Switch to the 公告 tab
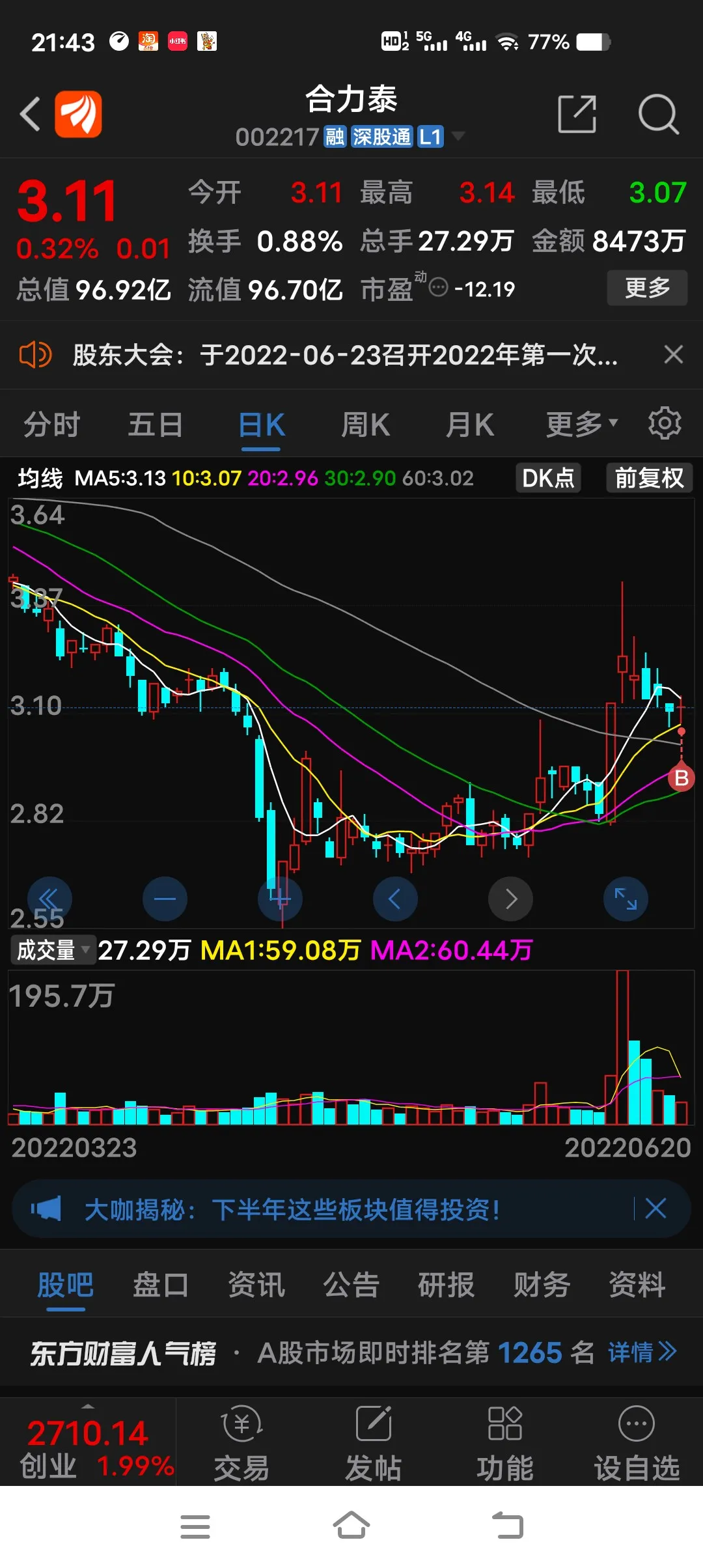This screenshot has height=1568, width=703. click(351, 1285)
